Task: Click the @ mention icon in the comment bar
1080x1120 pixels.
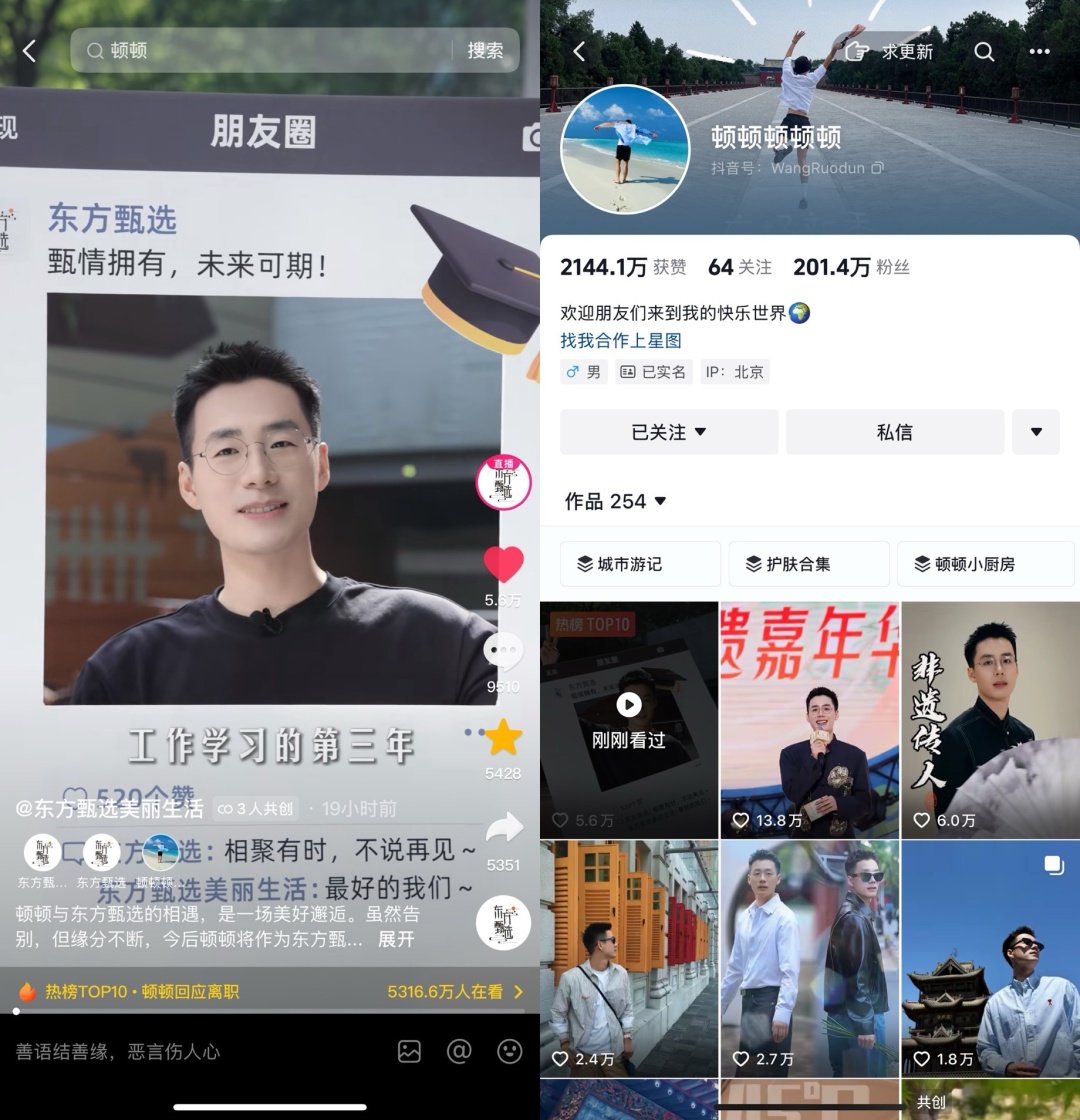Action: point(459,1052)
